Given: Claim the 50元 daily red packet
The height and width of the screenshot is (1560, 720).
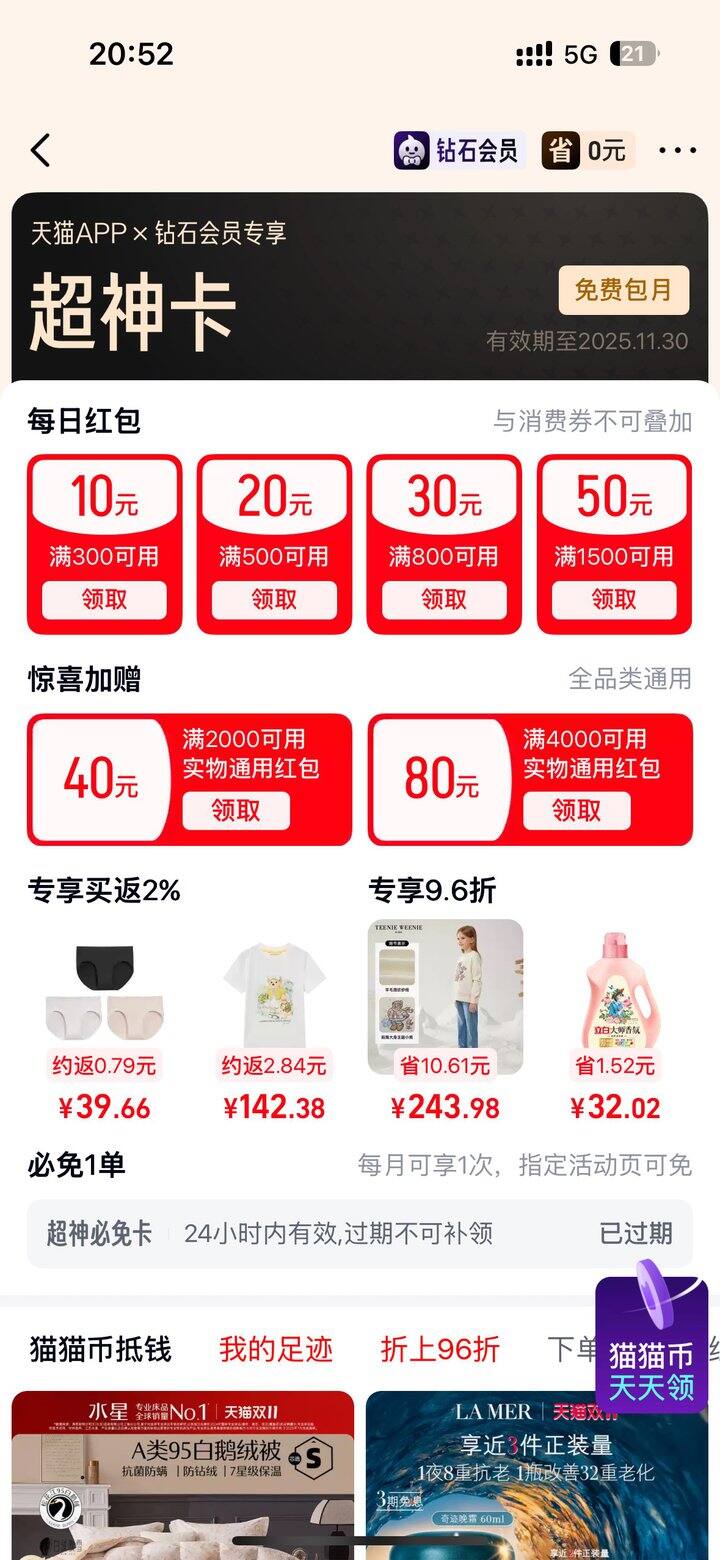Looking at the screenshot, I should 614,600.
